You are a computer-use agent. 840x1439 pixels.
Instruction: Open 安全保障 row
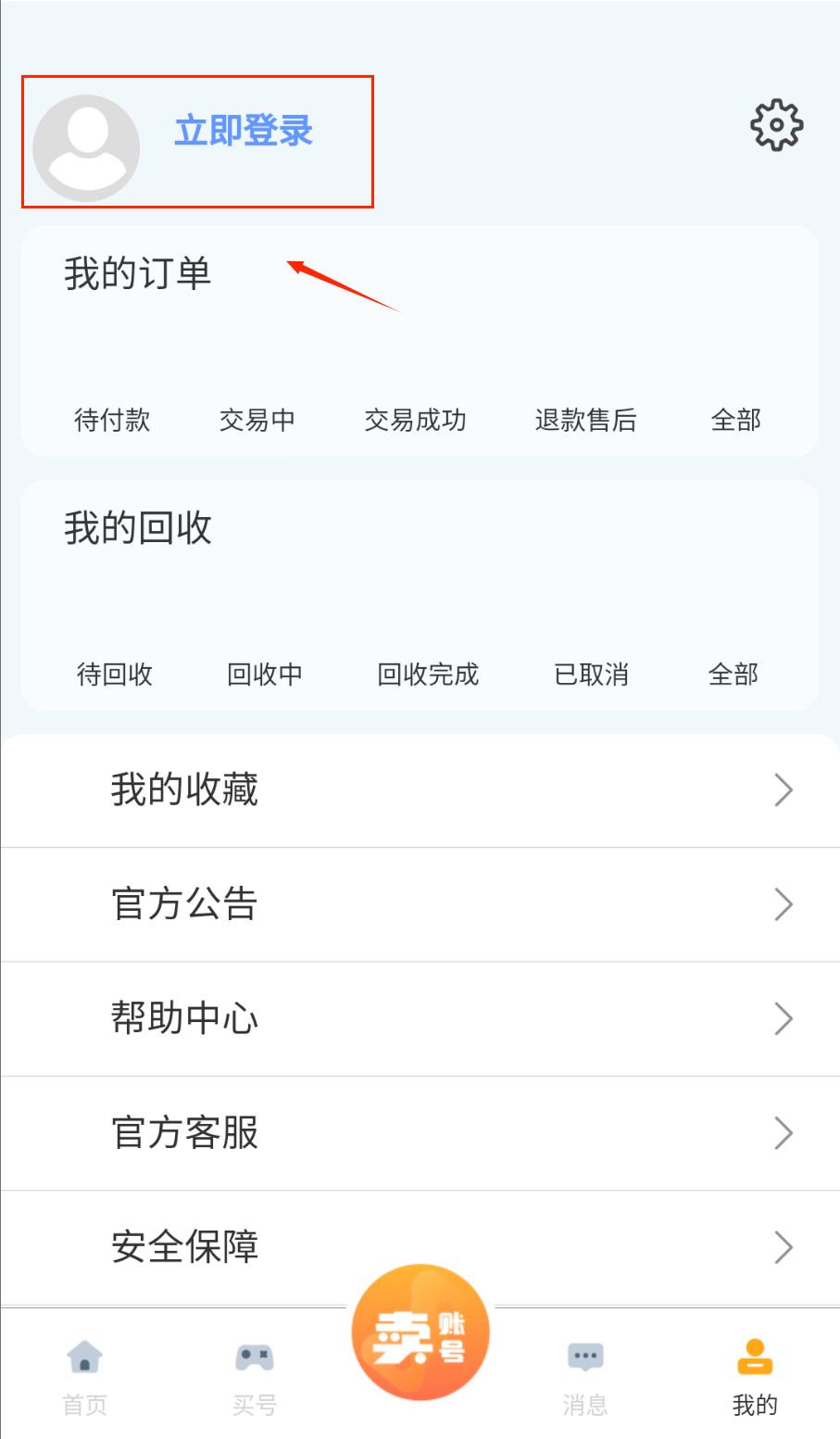[420, 1247]
